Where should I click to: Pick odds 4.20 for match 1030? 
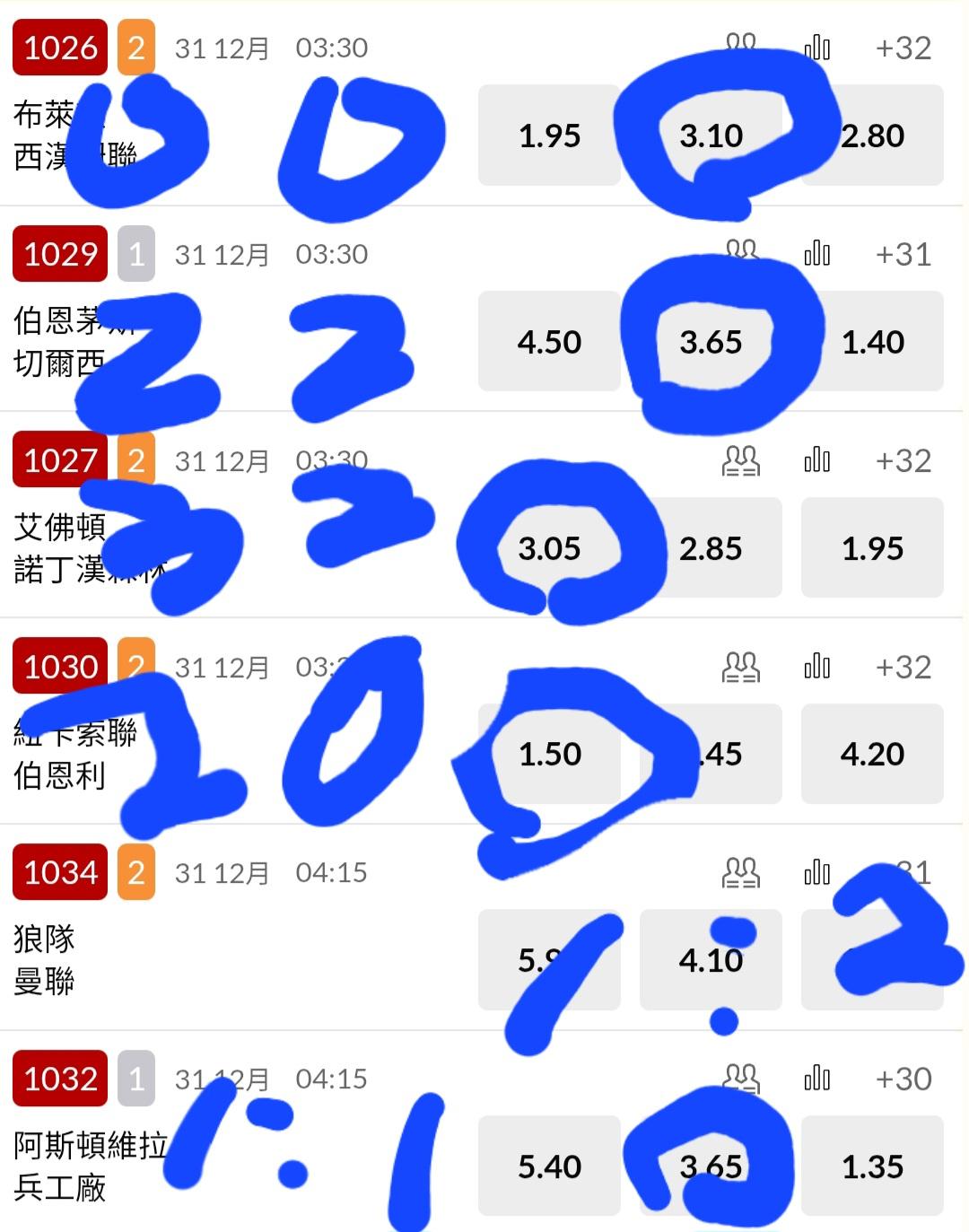click(x=872, y=754)
